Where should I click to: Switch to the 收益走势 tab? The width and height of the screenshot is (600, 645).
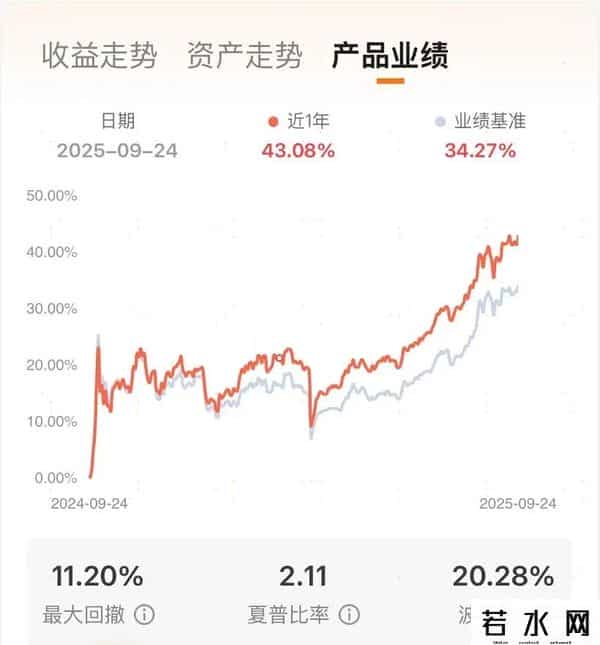coord(99,56)
